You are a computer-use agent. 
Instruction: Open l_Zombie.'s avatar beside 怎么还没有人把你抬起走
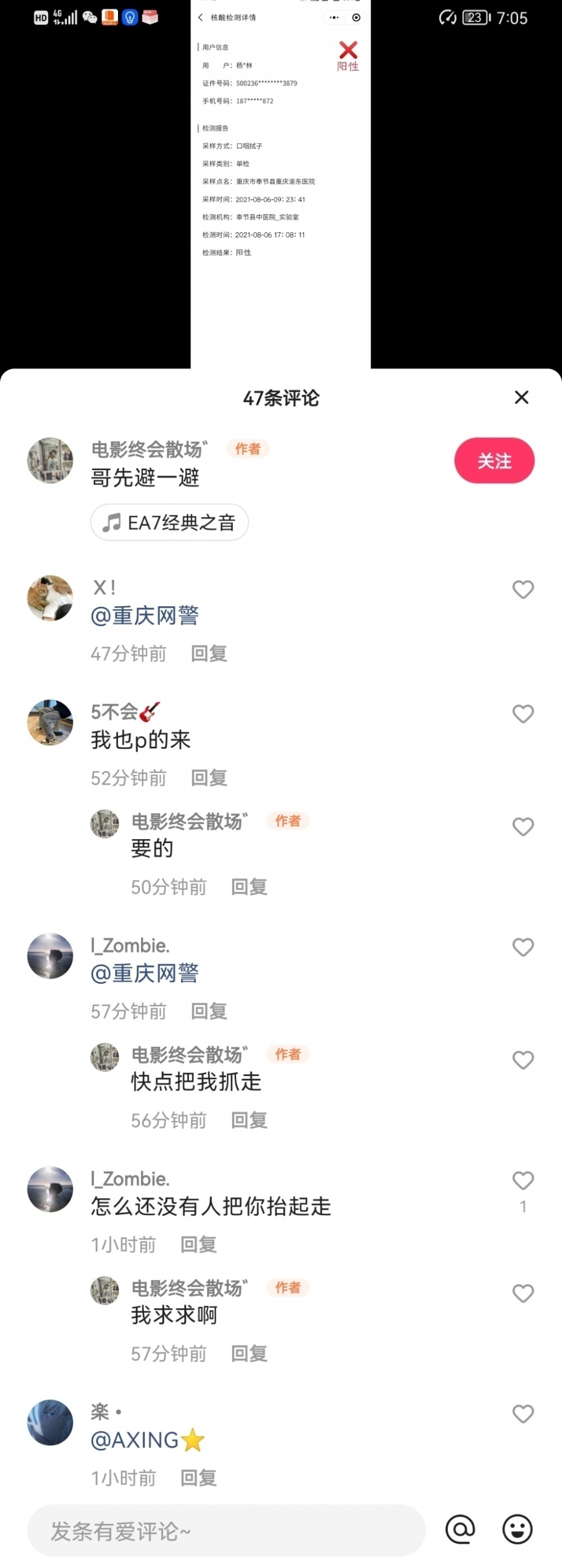[x=51, y=1189]
